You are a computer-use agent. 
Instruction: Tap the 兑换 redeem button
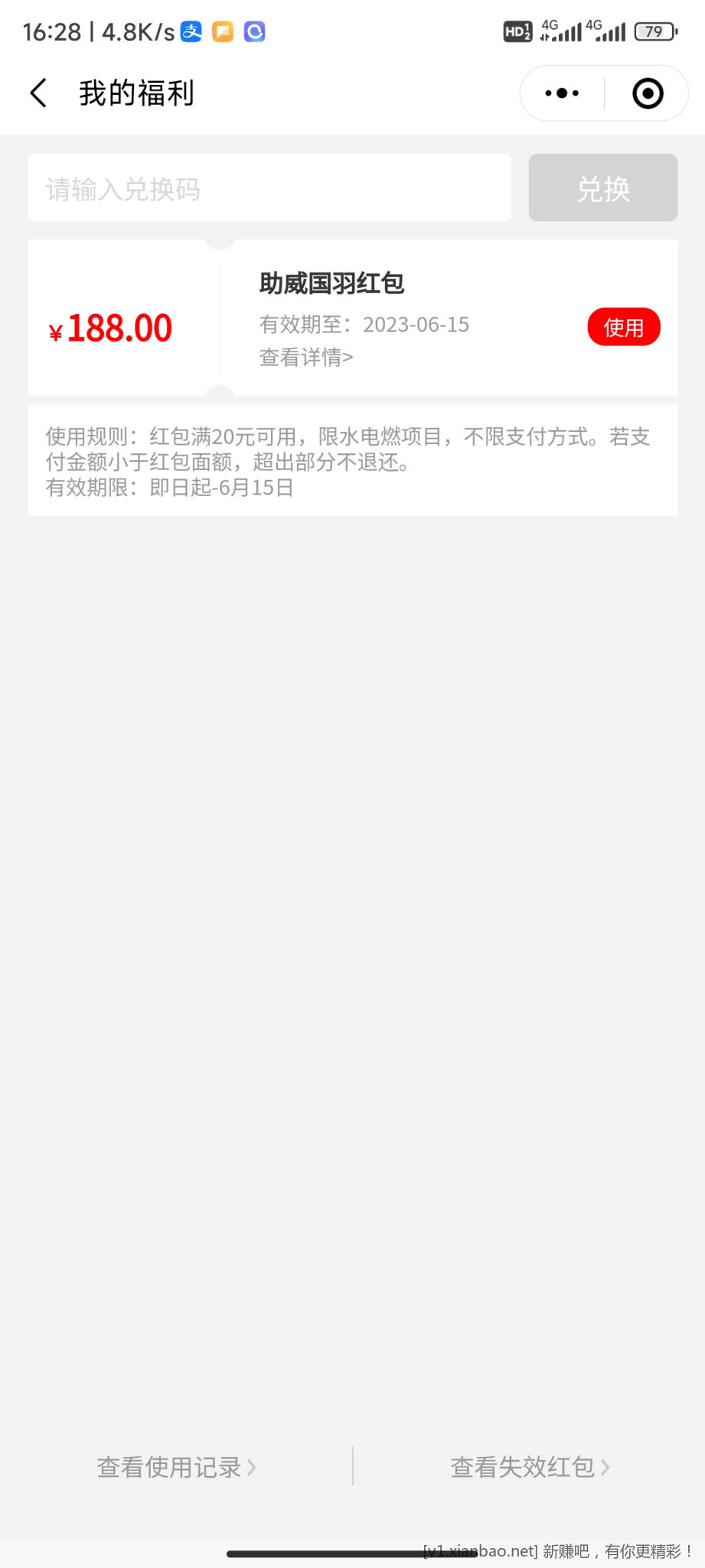tap(602, 188)
